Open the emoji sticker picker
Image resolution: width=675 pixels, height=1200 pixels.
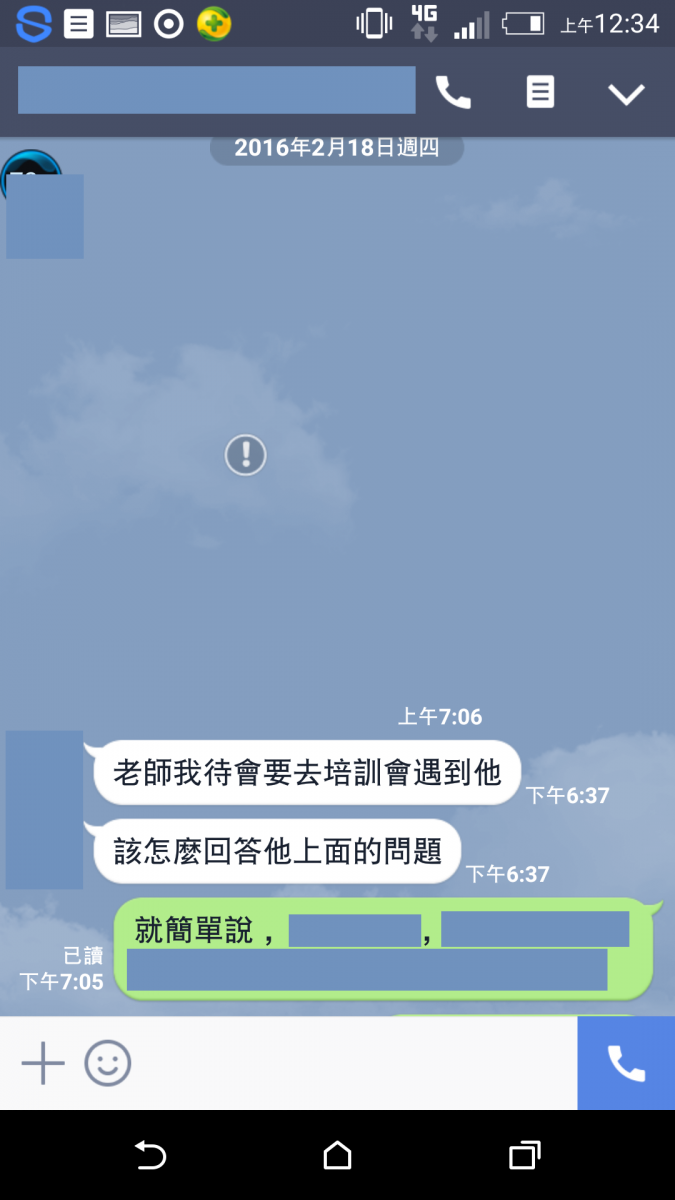pos(108,1063)
